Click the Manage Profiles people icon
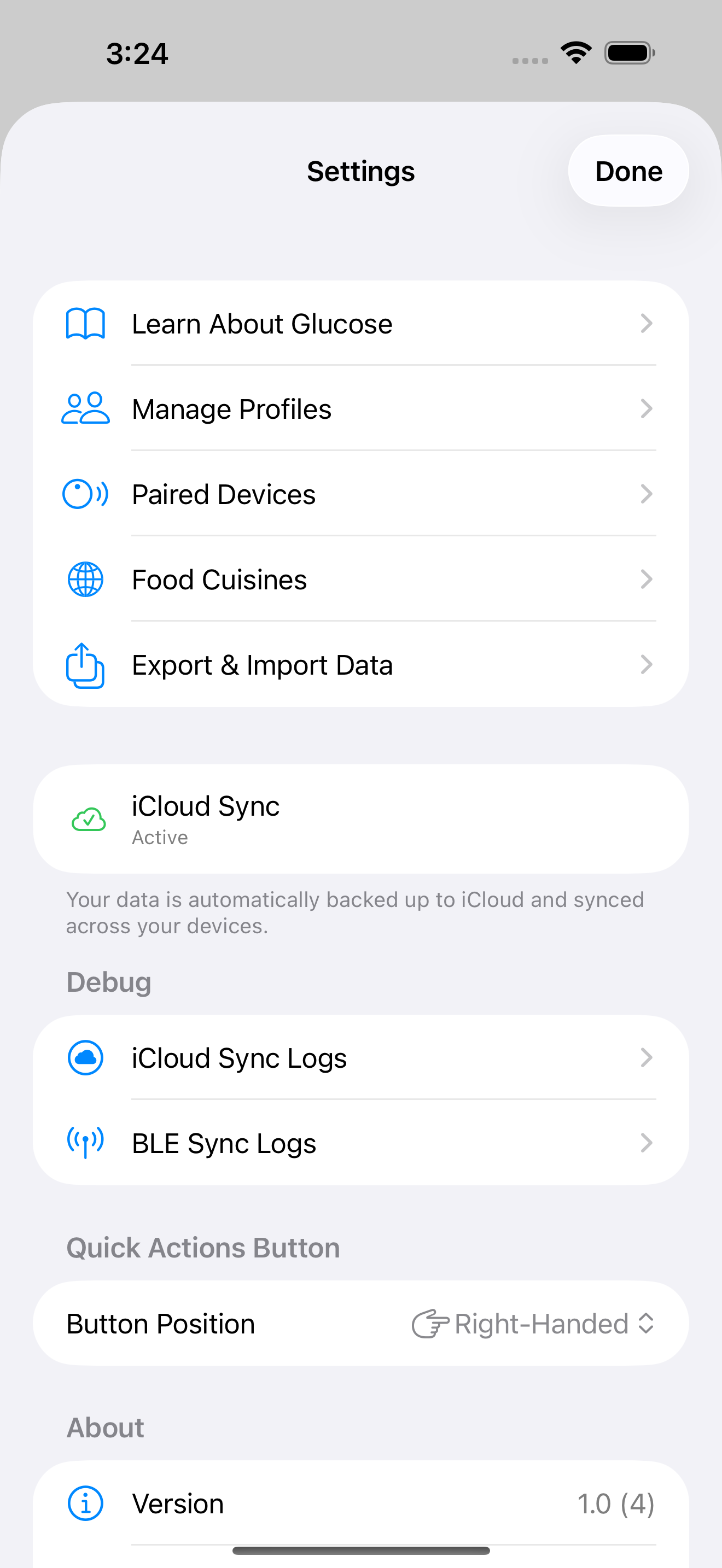722x1568 pixels. [85, 408]
